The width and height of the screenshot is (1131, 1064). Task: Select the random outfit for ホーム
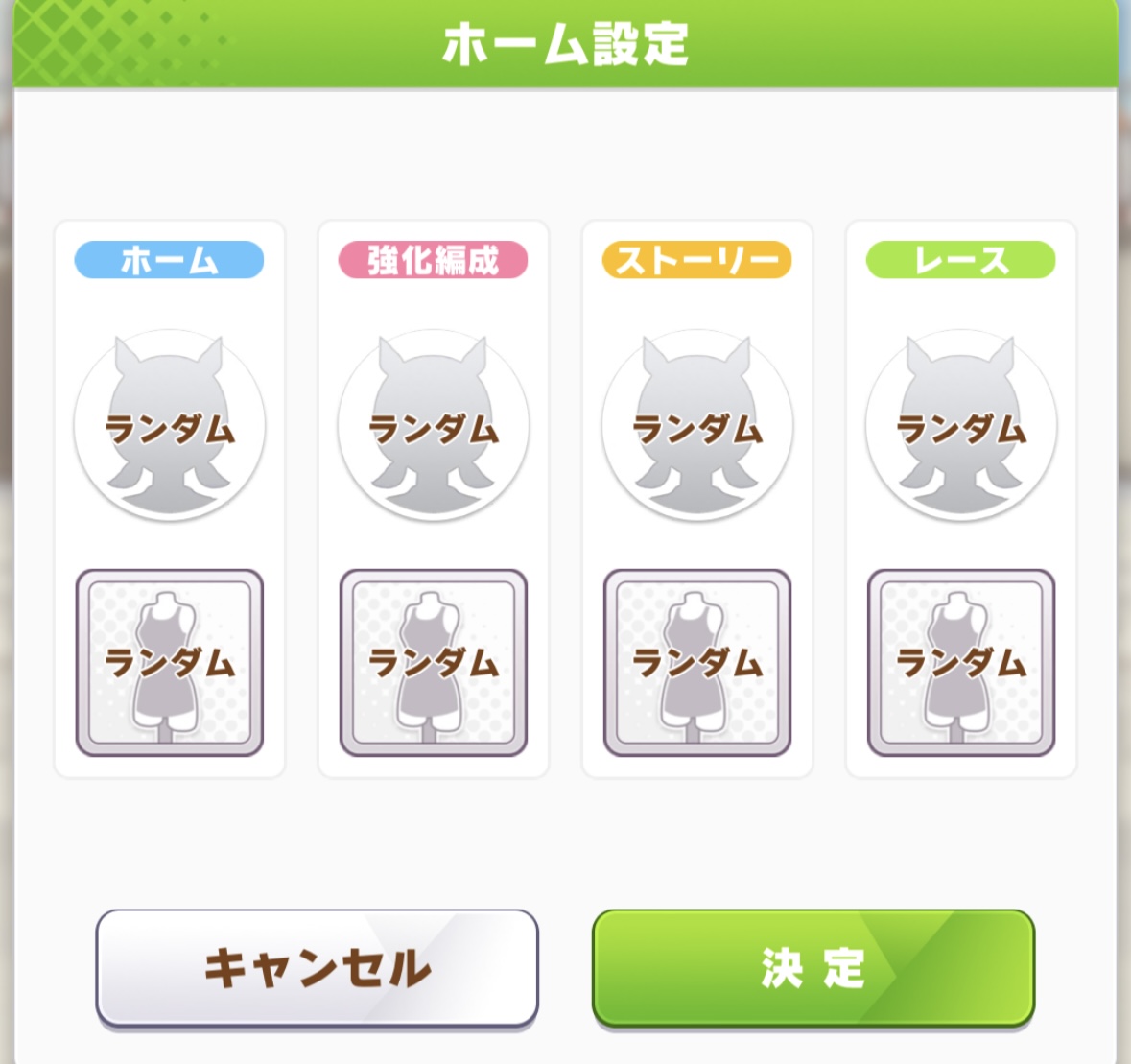170,663
